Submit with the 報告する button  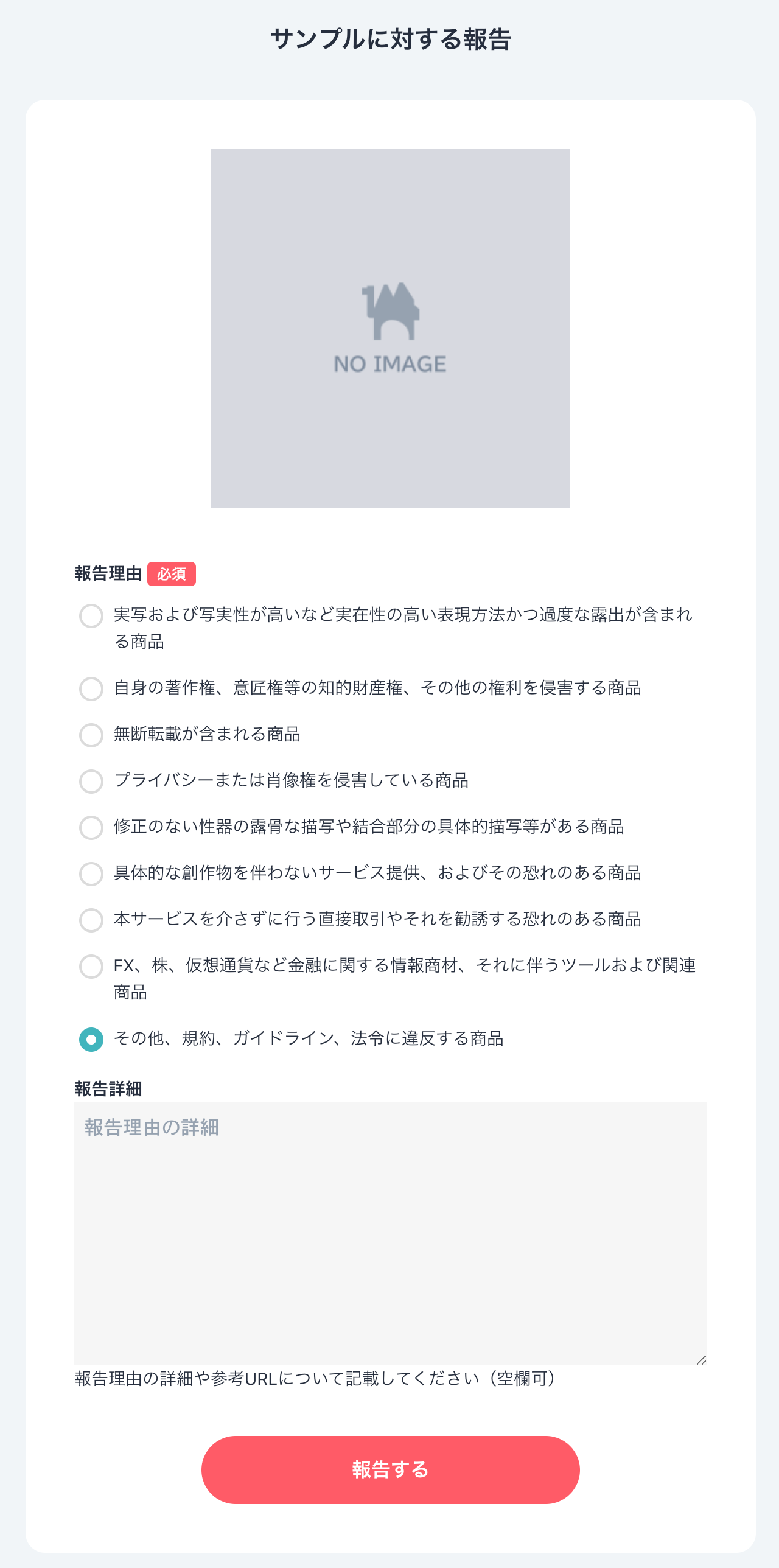(391, 1470)
